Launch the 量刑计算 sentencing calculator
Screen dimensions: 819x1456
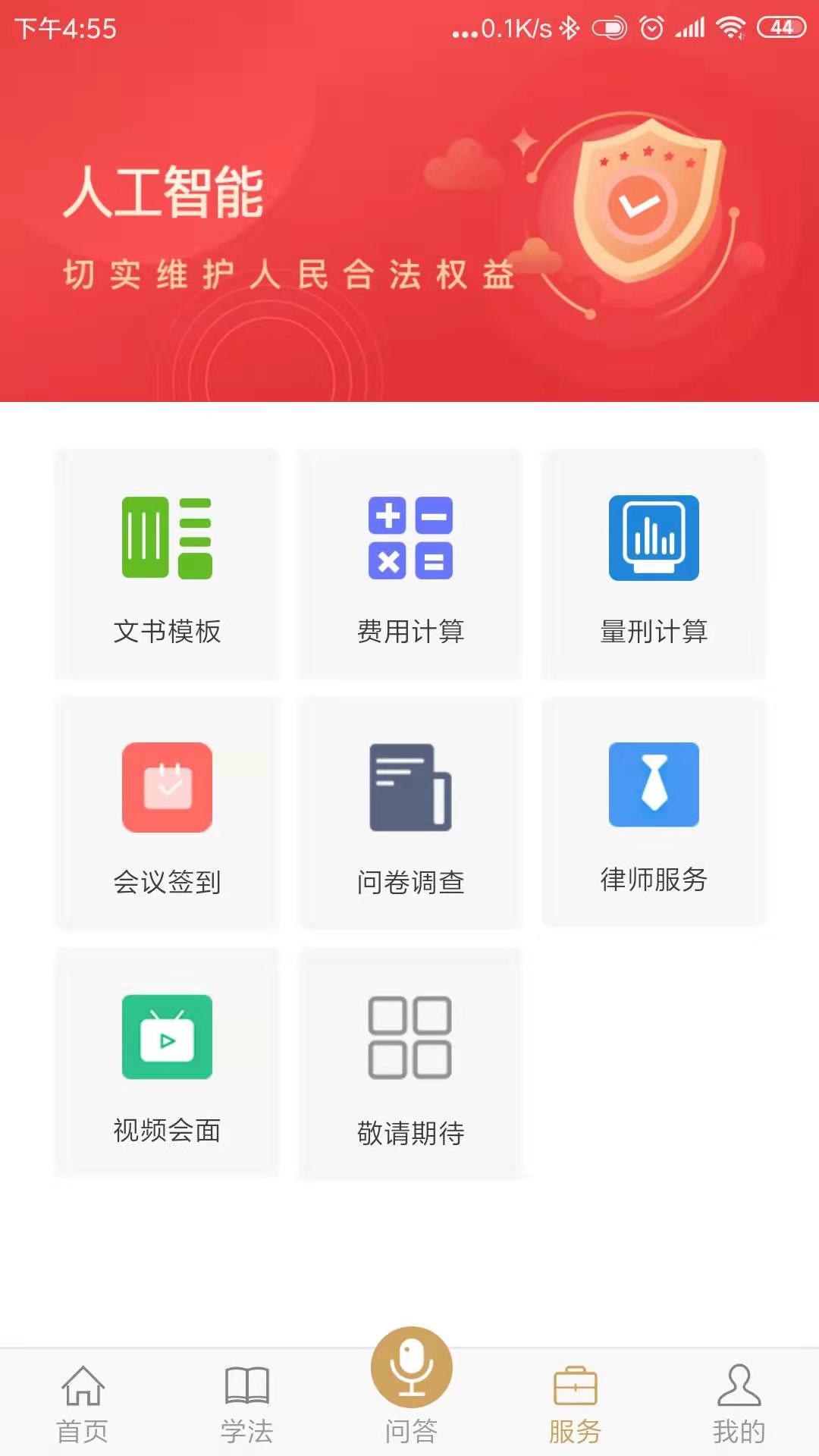tap(654, 565)
